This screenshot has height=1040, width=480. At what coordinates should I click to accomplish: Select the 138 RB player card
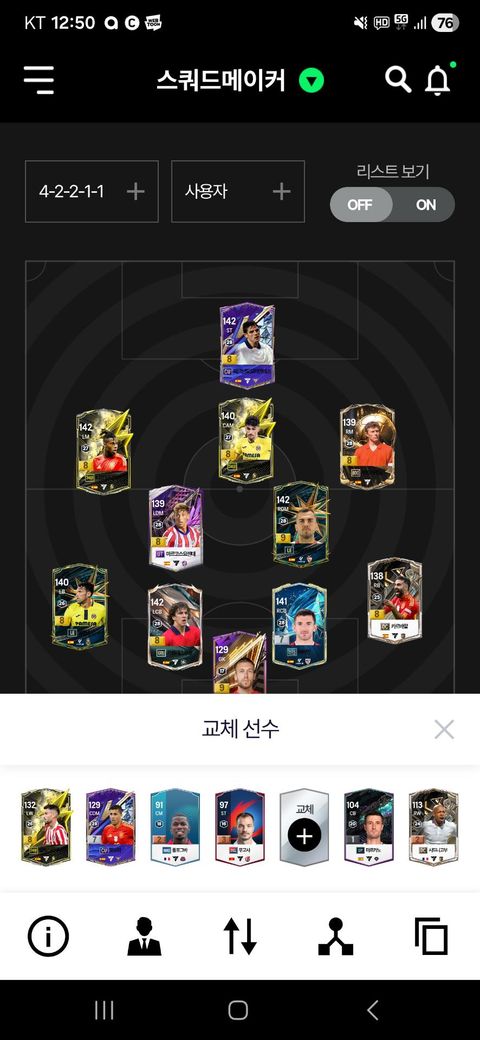(395, 601)
